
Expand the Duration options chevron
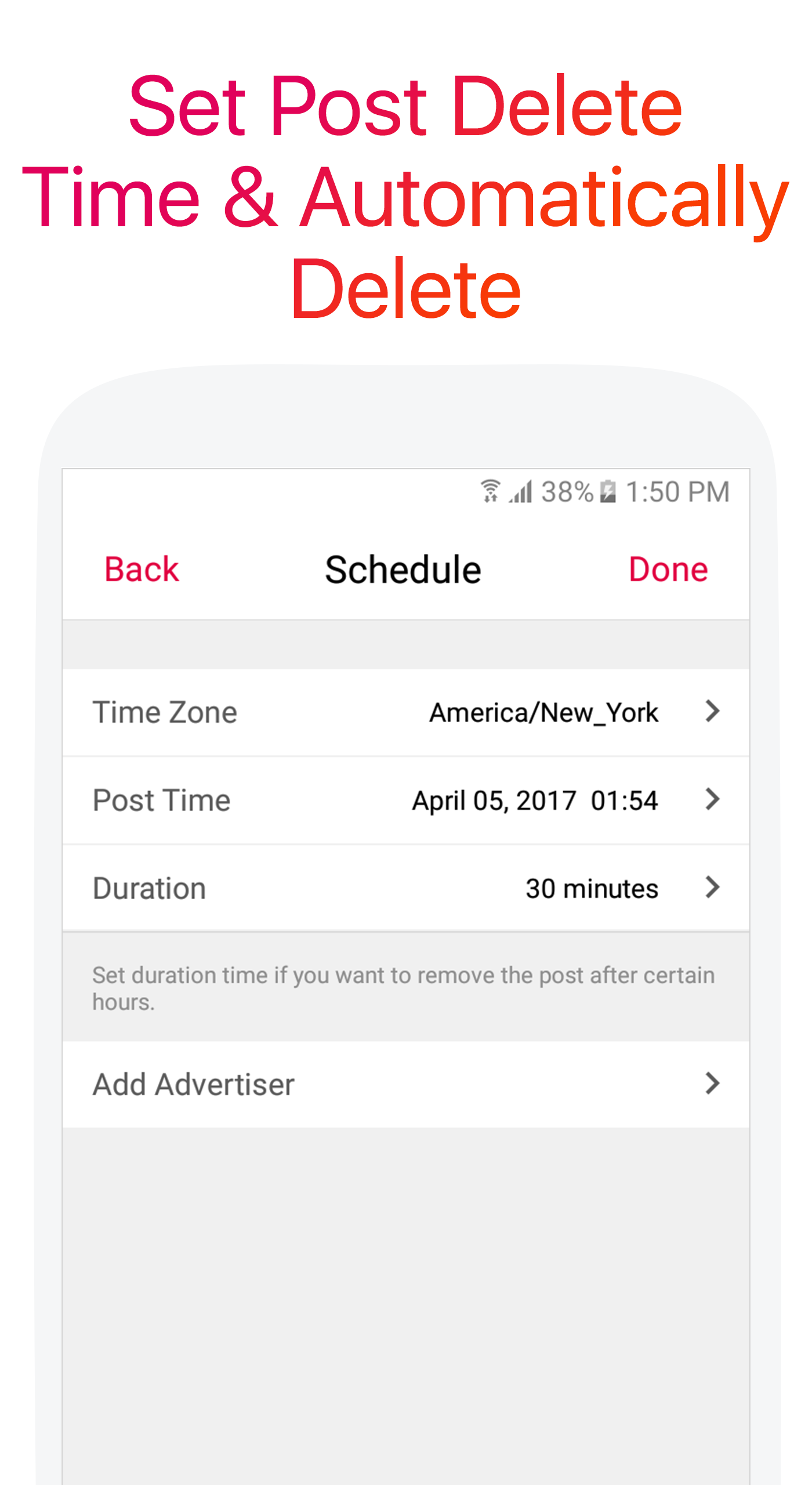712,887
